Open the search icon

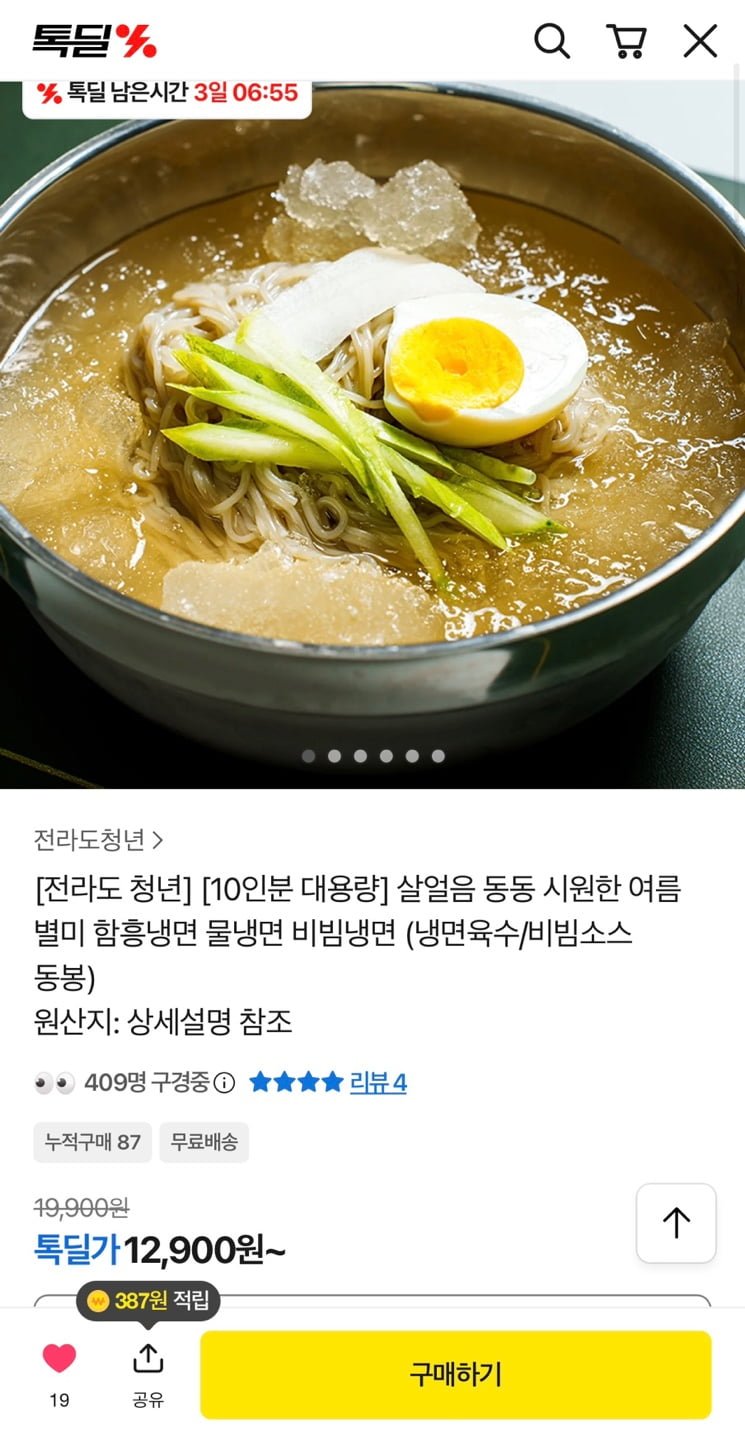[x=551, y=41]
